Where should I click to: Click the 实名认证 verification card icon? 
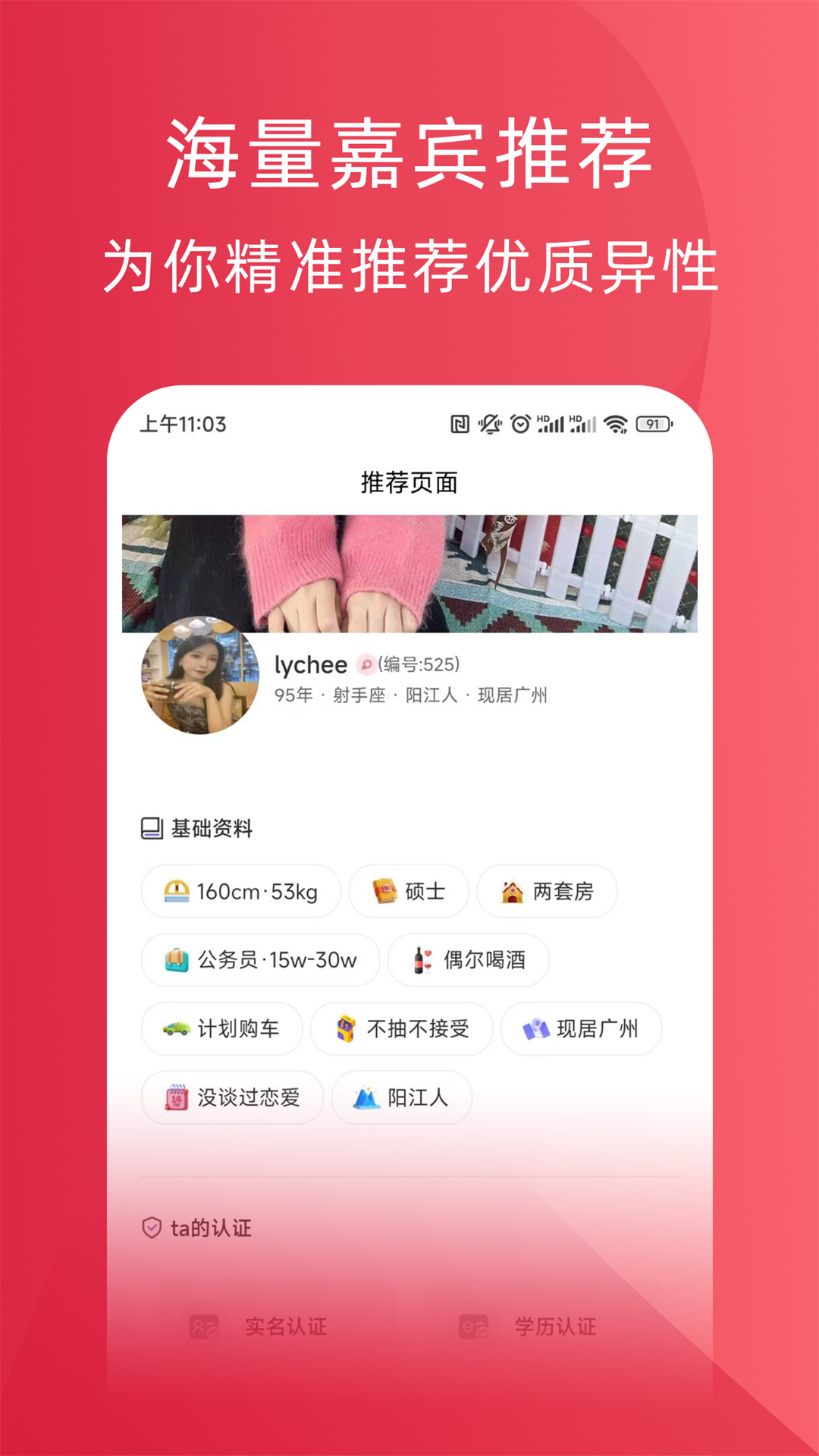[202, 1326]
